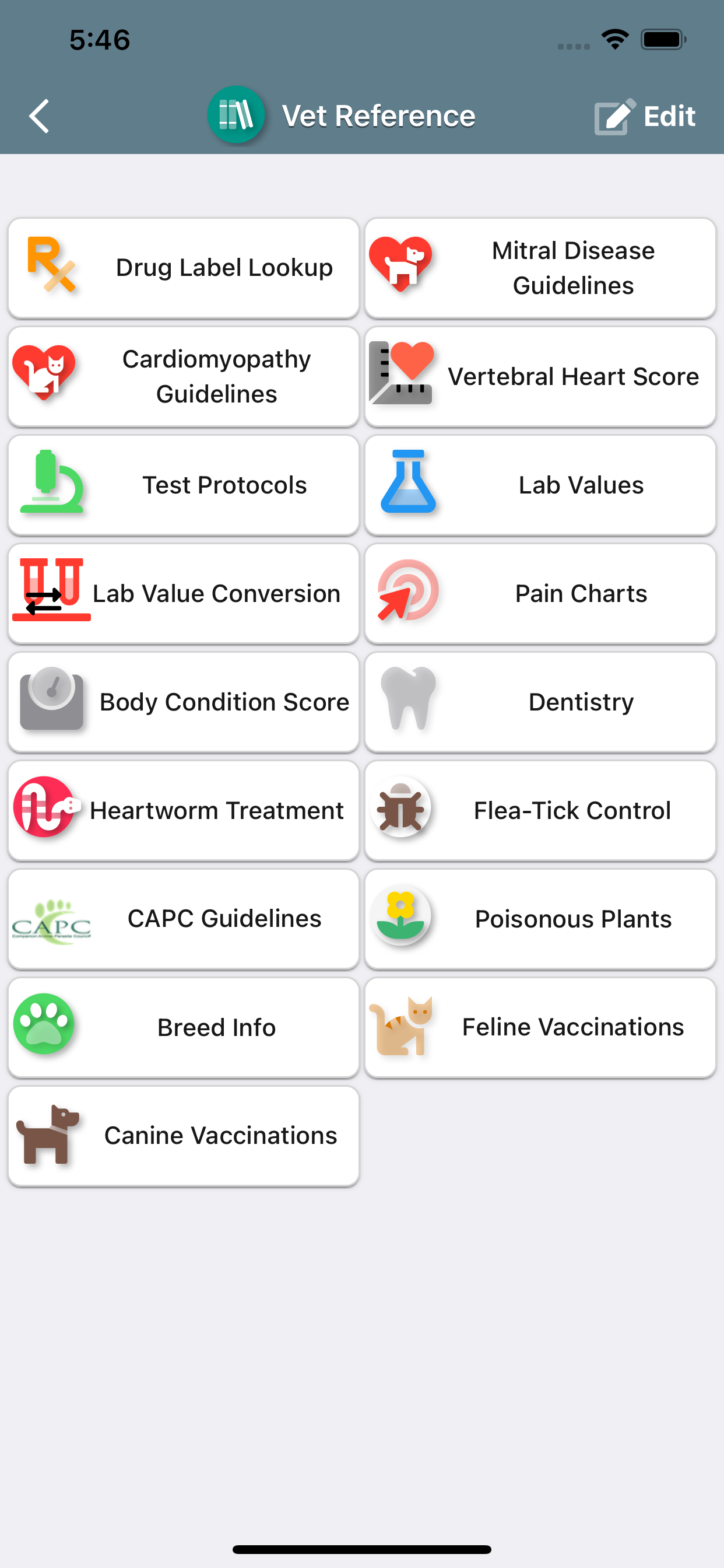
Task: Open Drug Label Lookup
Action: pos(183,268)
